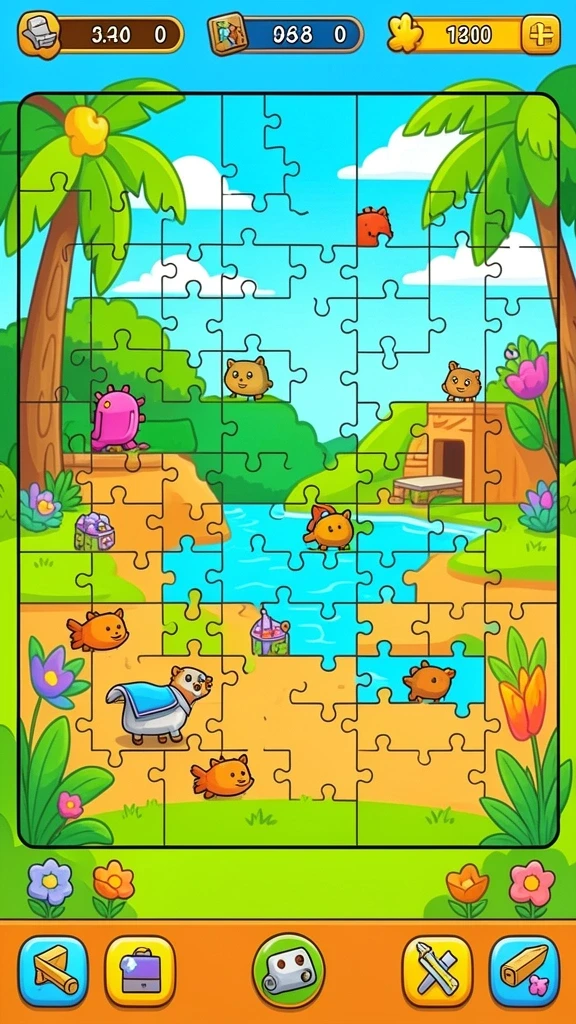The height and width of the screenshot is (1024, 576).
Task: Tap the plus button beside 1200 stars
Action: click(x=541, y=35)
